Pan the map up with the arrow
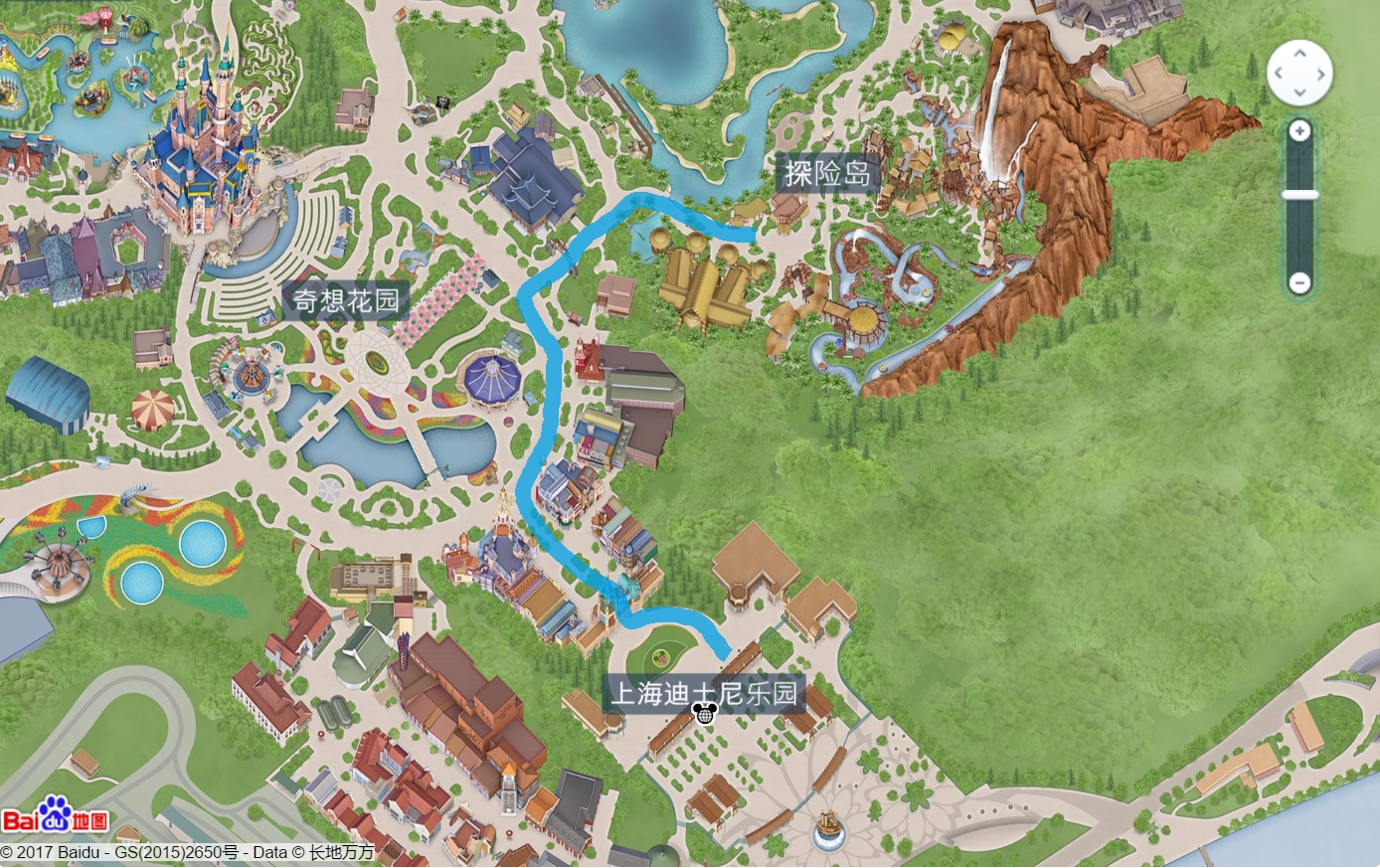The width and height of the screenshot is (1380, 868). [1299, 54]
